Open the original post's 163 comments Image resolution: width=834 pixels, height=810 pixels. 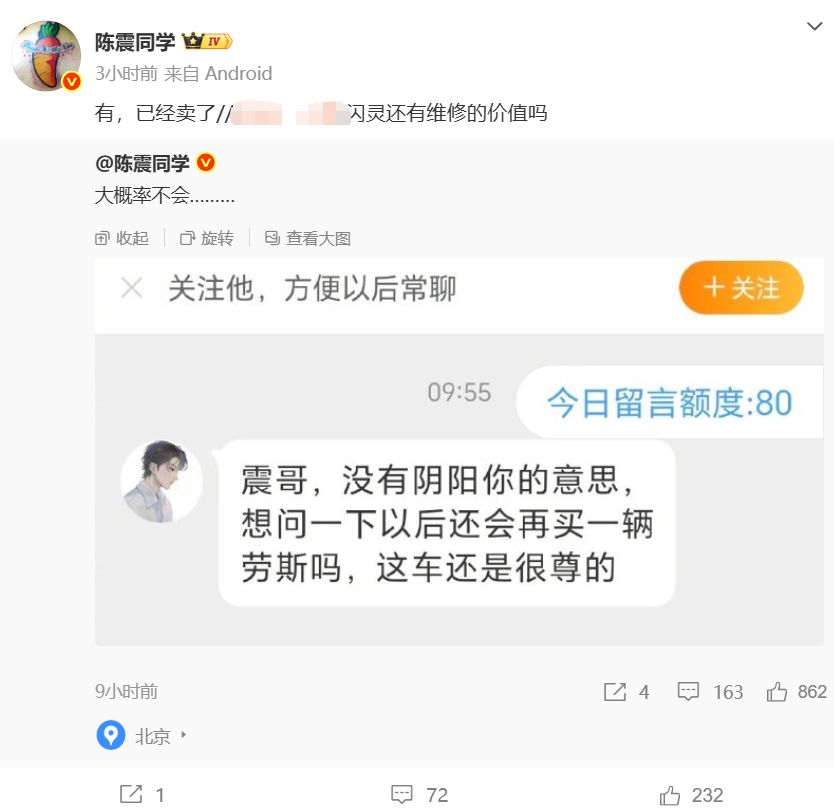tap(711, 692)
